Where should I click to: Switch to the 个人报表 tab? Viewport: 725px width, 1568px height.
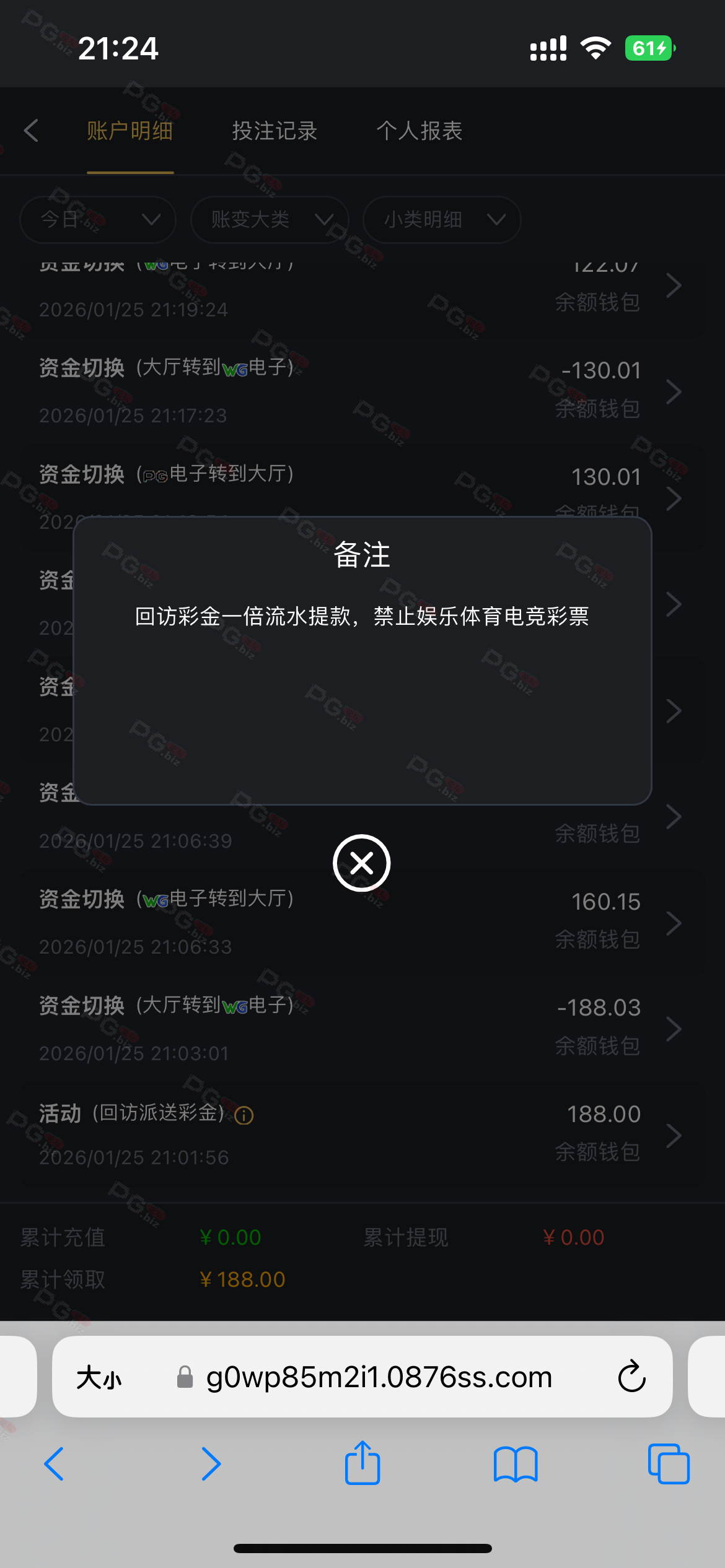click(x=420, y=131)
